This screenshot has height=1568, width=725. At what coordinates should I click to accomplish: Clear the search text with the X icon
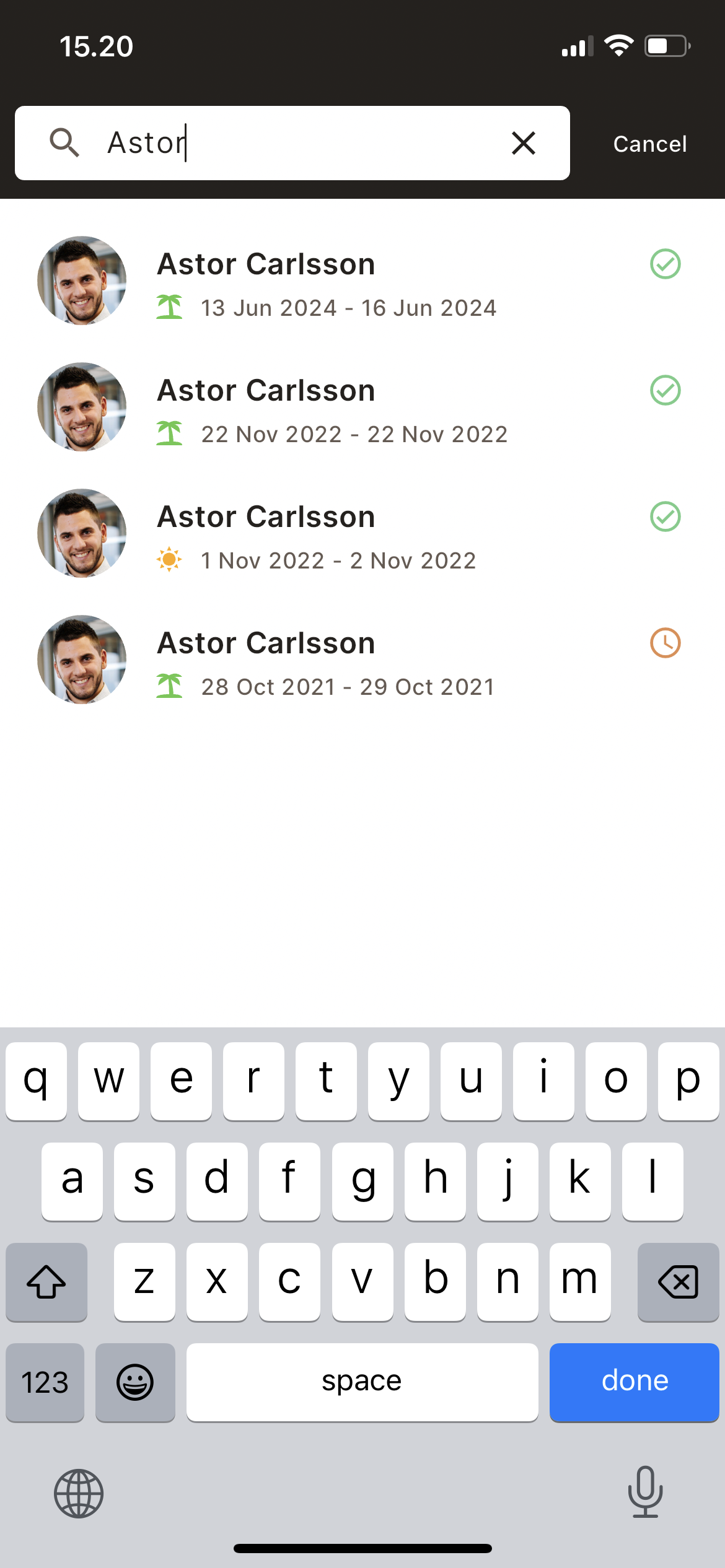524,143
